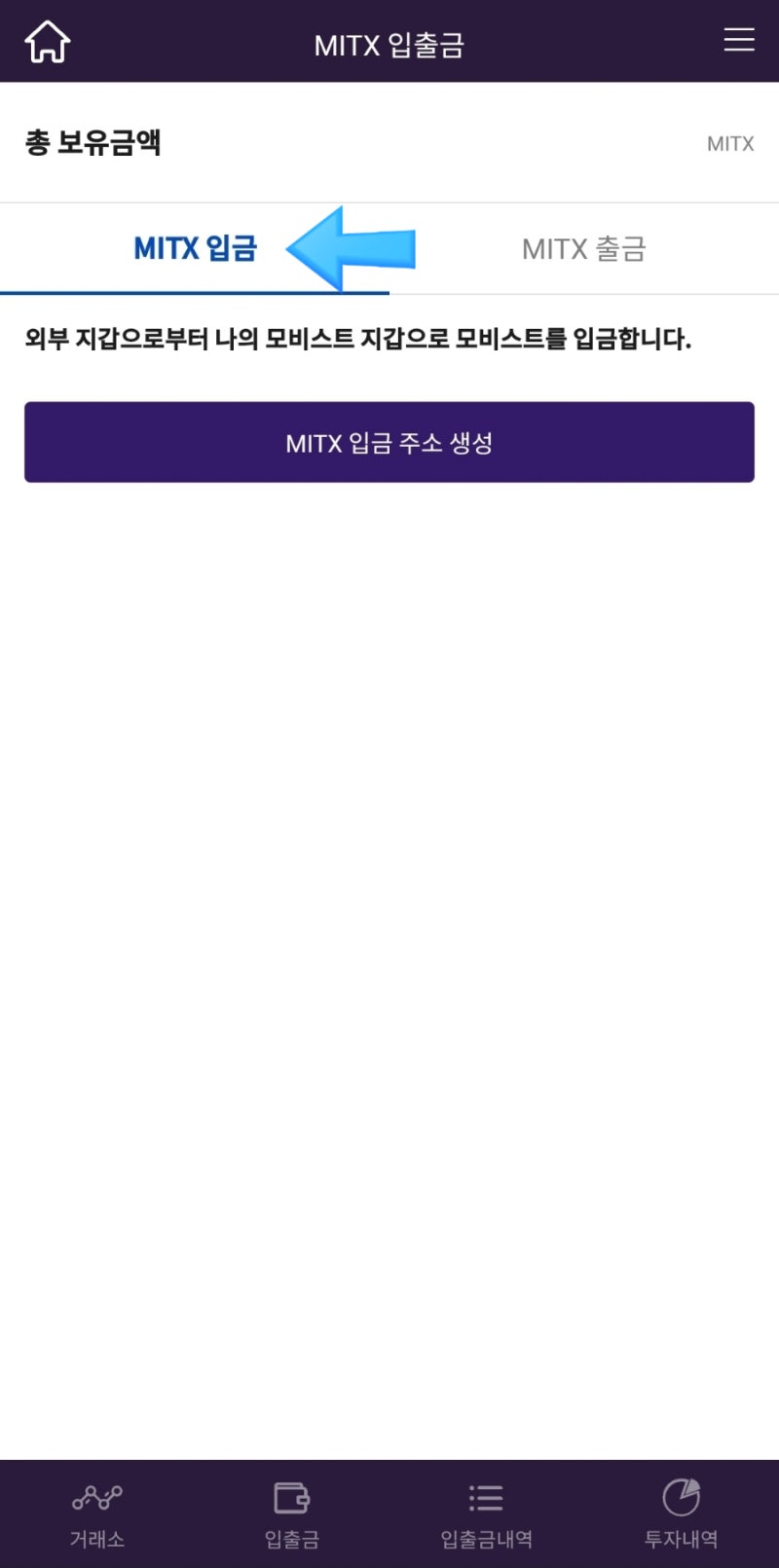Open the hamburger menu icon
Image resolution: width=779 pixels, height=1568 pixels.
(739, 40)
